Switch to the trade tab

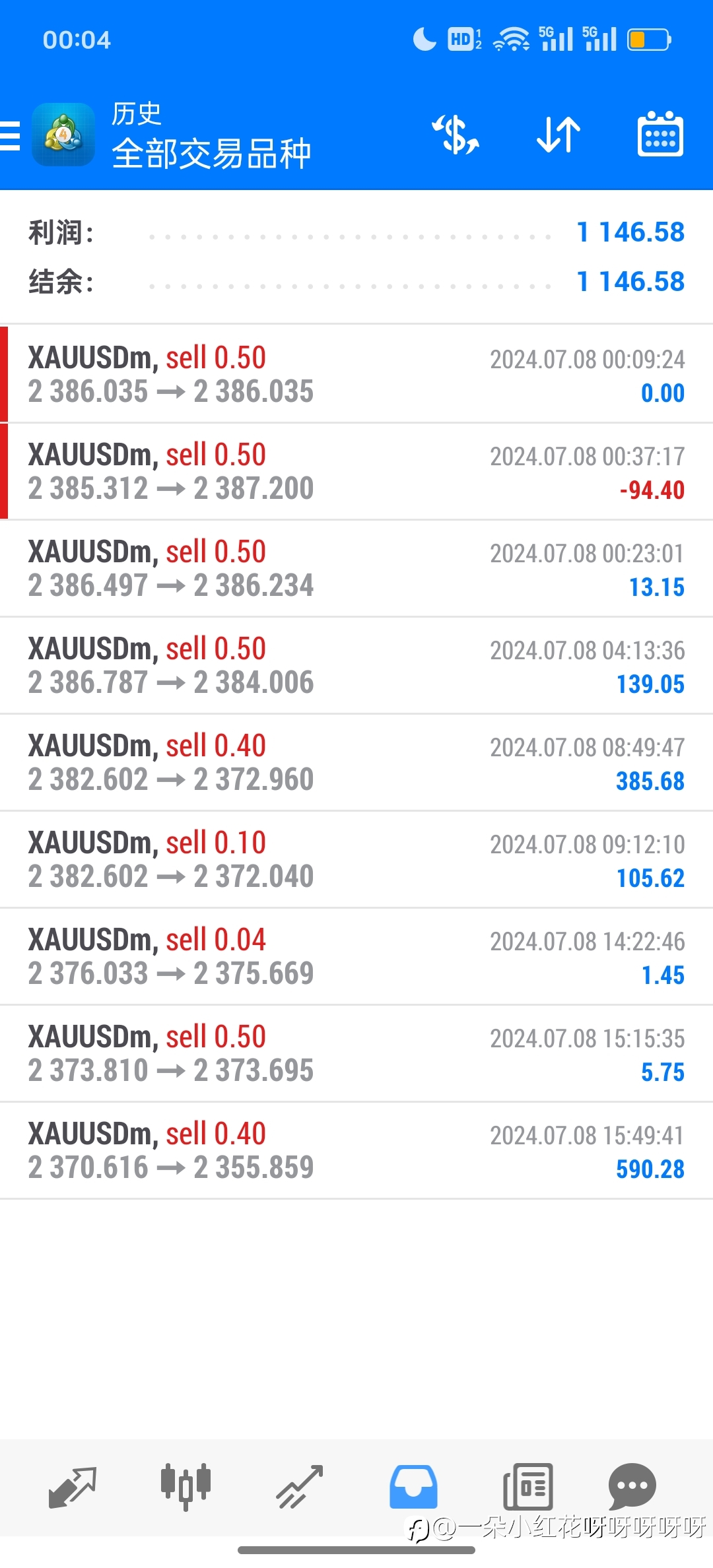300,1487
